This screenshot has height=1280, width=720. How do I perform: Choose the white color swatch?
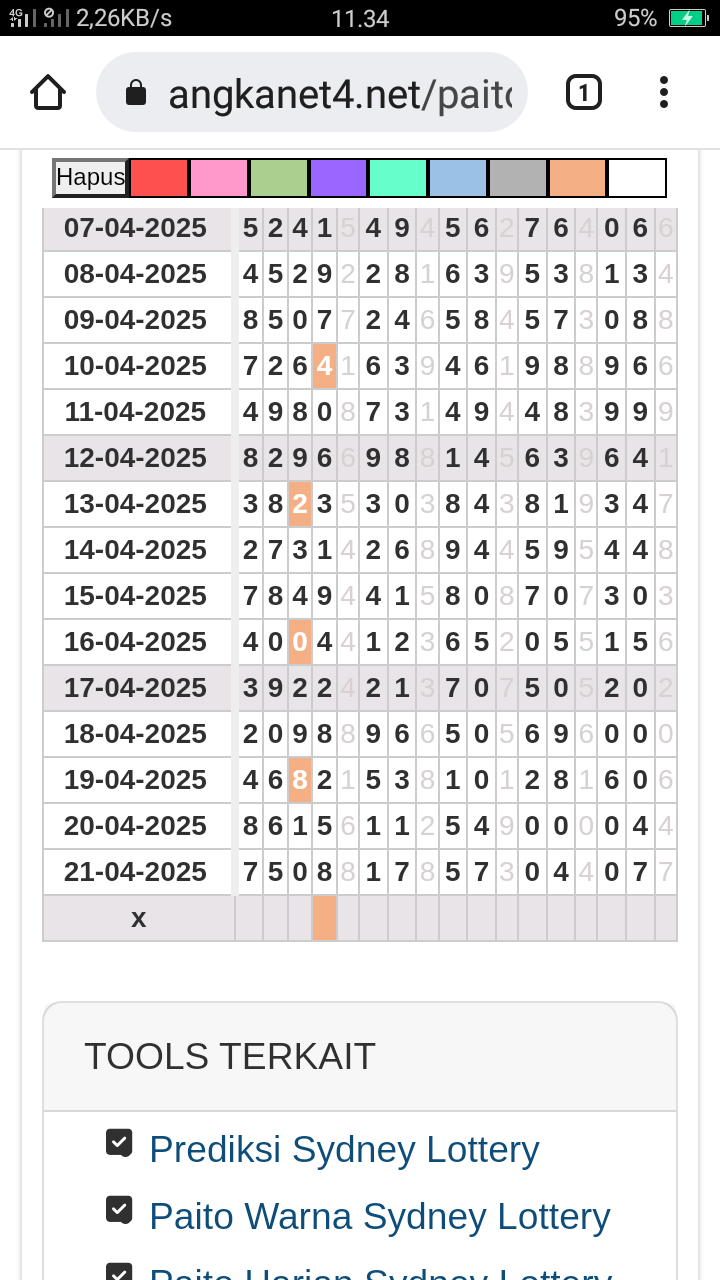pos(637,178)
